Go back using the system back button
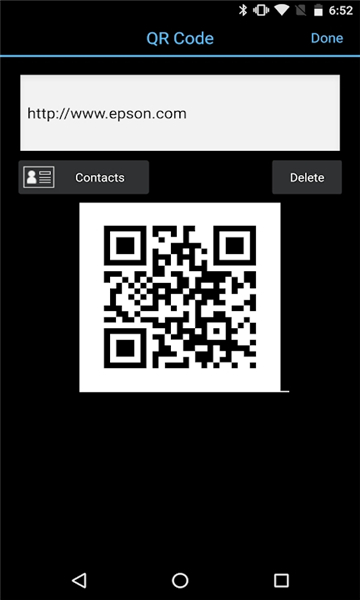Image resolution: width=360 pixels, height=600 pixels. pyautogui.click(x=79, y=580)
